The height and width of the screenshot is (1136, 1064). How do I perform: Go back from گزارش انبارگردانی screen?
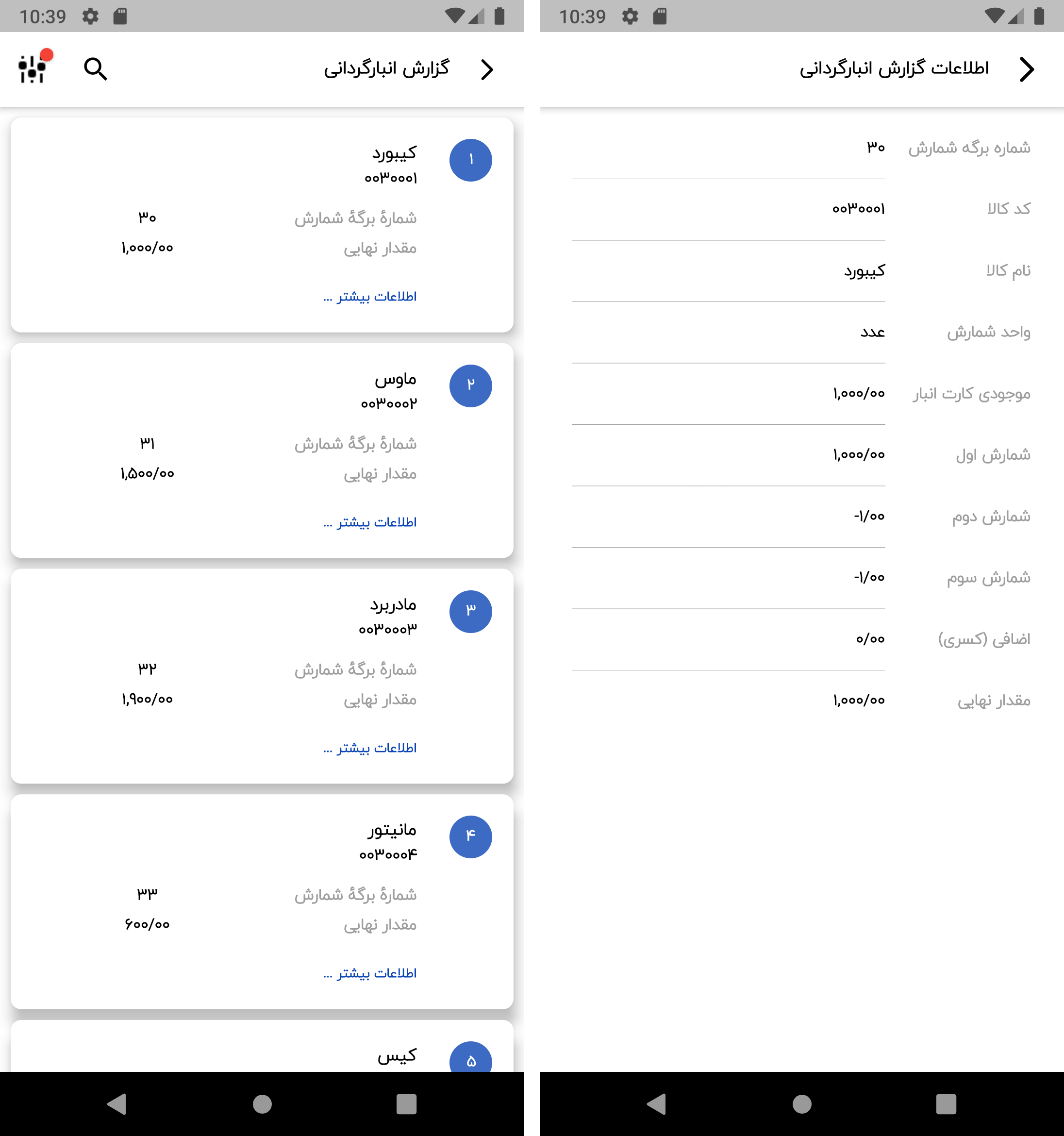click(x=487, y=70)
